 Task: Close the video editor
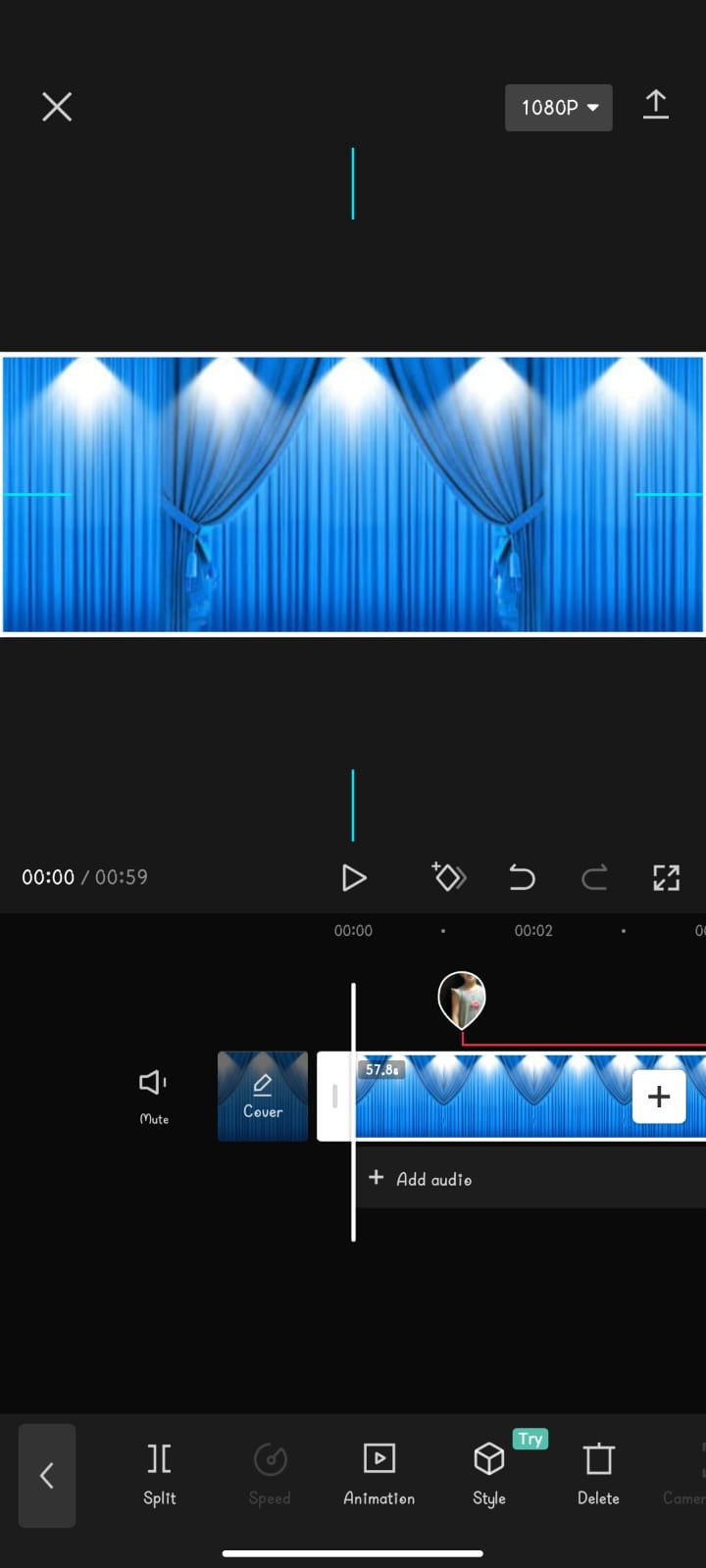57,107
